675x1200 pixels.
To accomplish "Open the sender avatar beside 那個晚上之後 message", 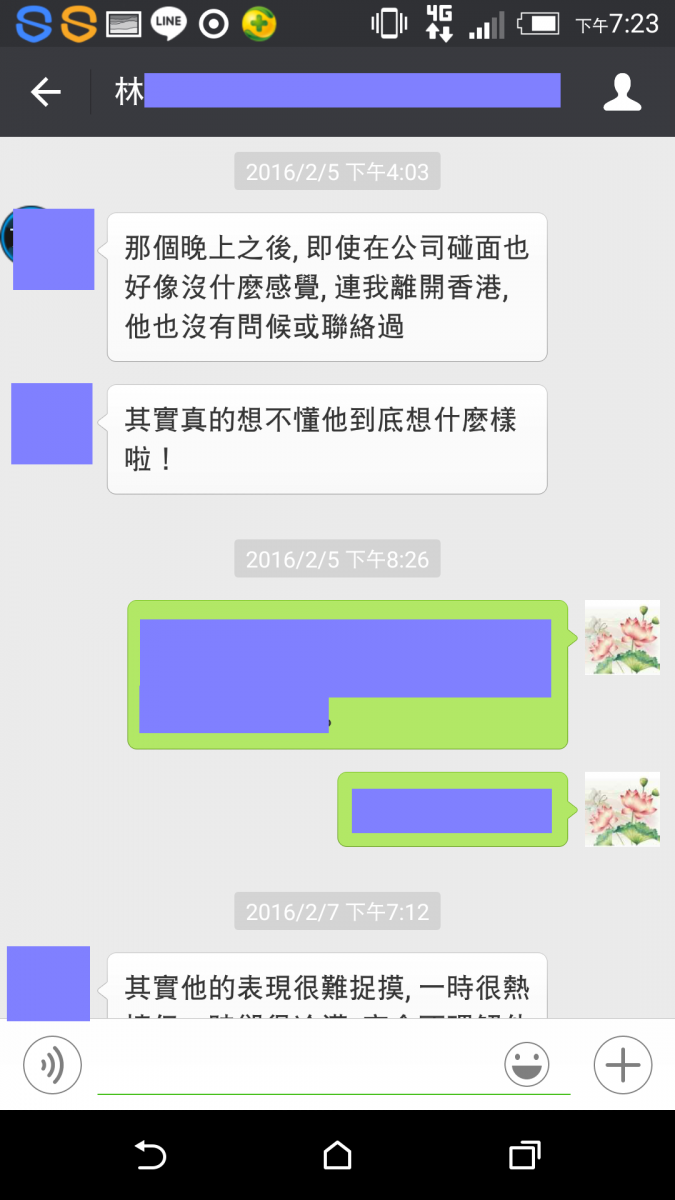I will [x=52, y=248].
